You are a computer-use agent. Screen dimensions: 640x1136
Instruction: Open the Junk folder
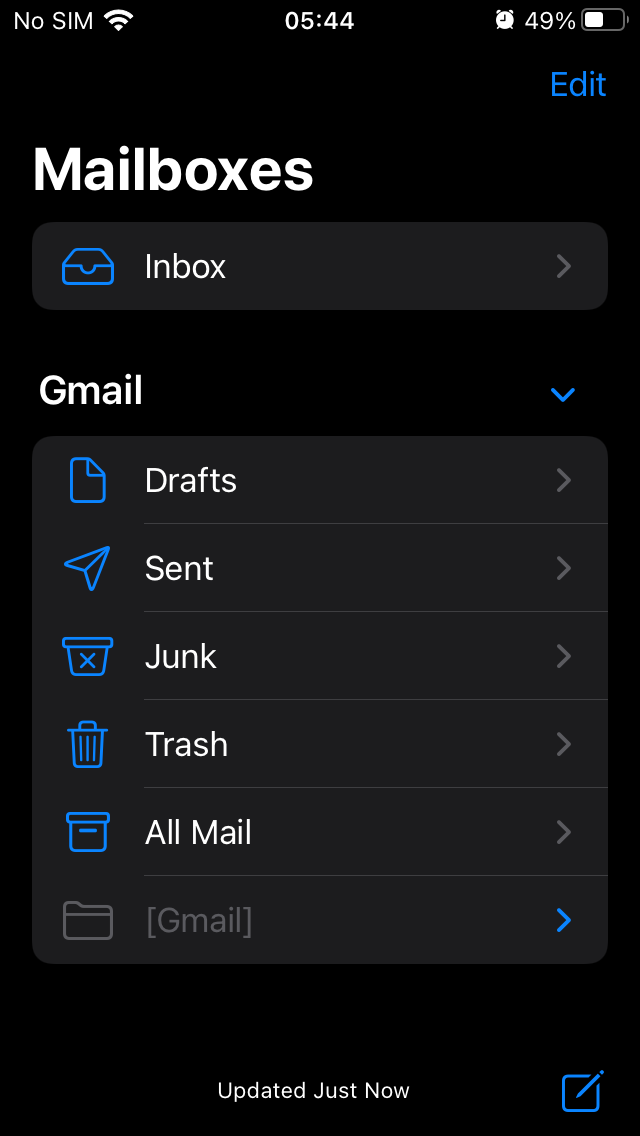(320, 656)
